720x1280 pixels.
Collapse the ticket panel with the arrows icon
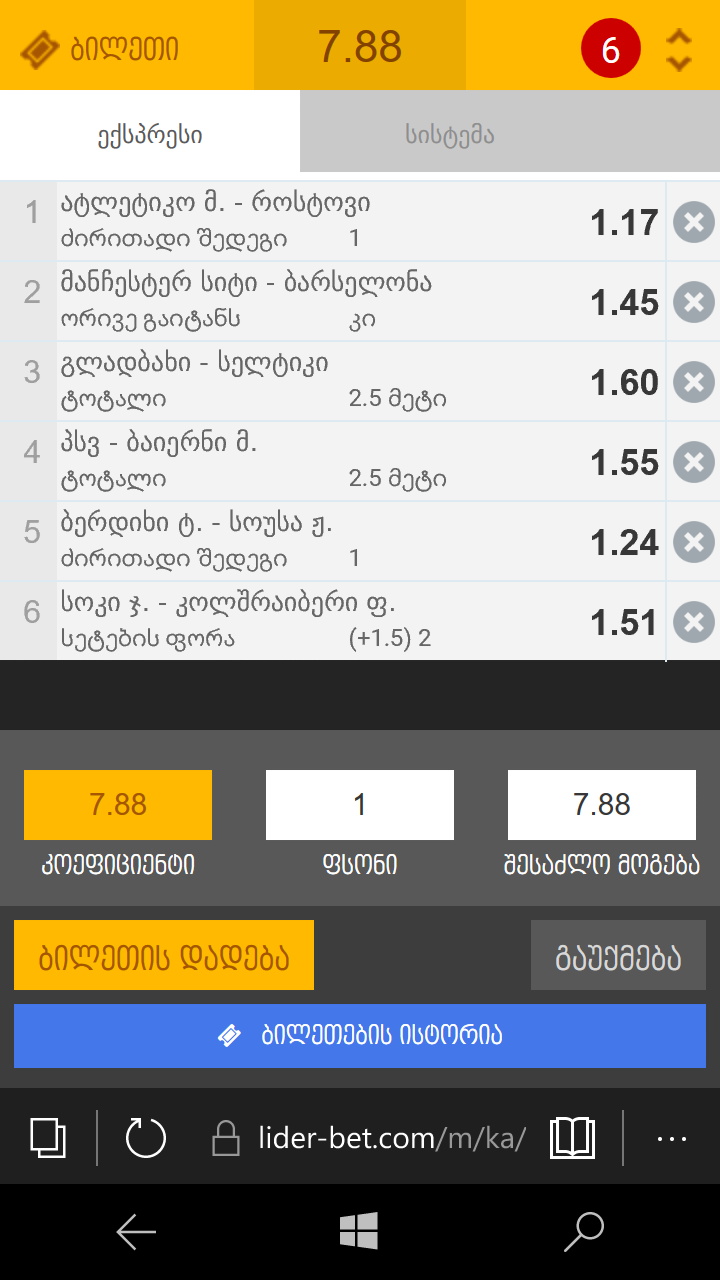[x=679, y=48]
